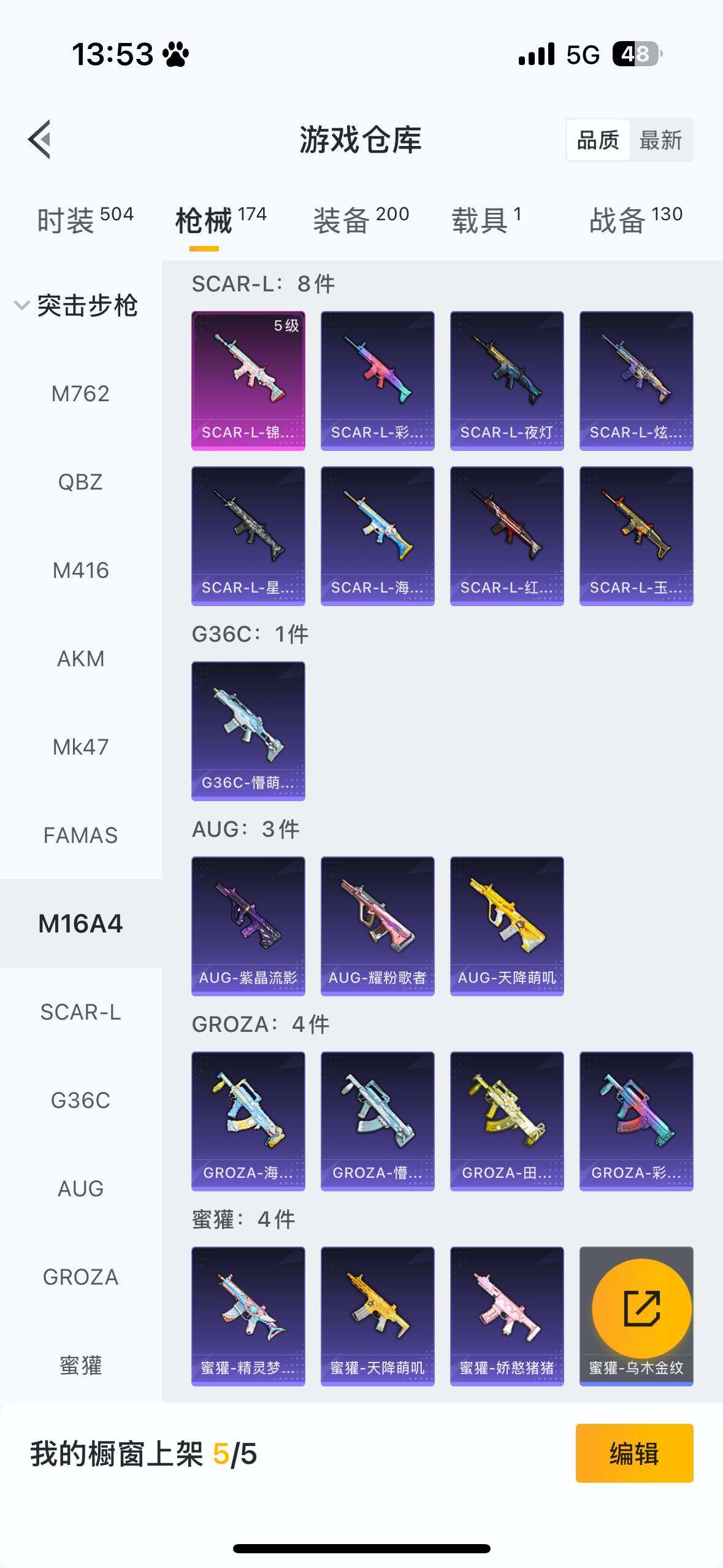Viewport: 723px width, 1568px height.
Task: Select GROZA in the side list
Action: point(80,1277)
